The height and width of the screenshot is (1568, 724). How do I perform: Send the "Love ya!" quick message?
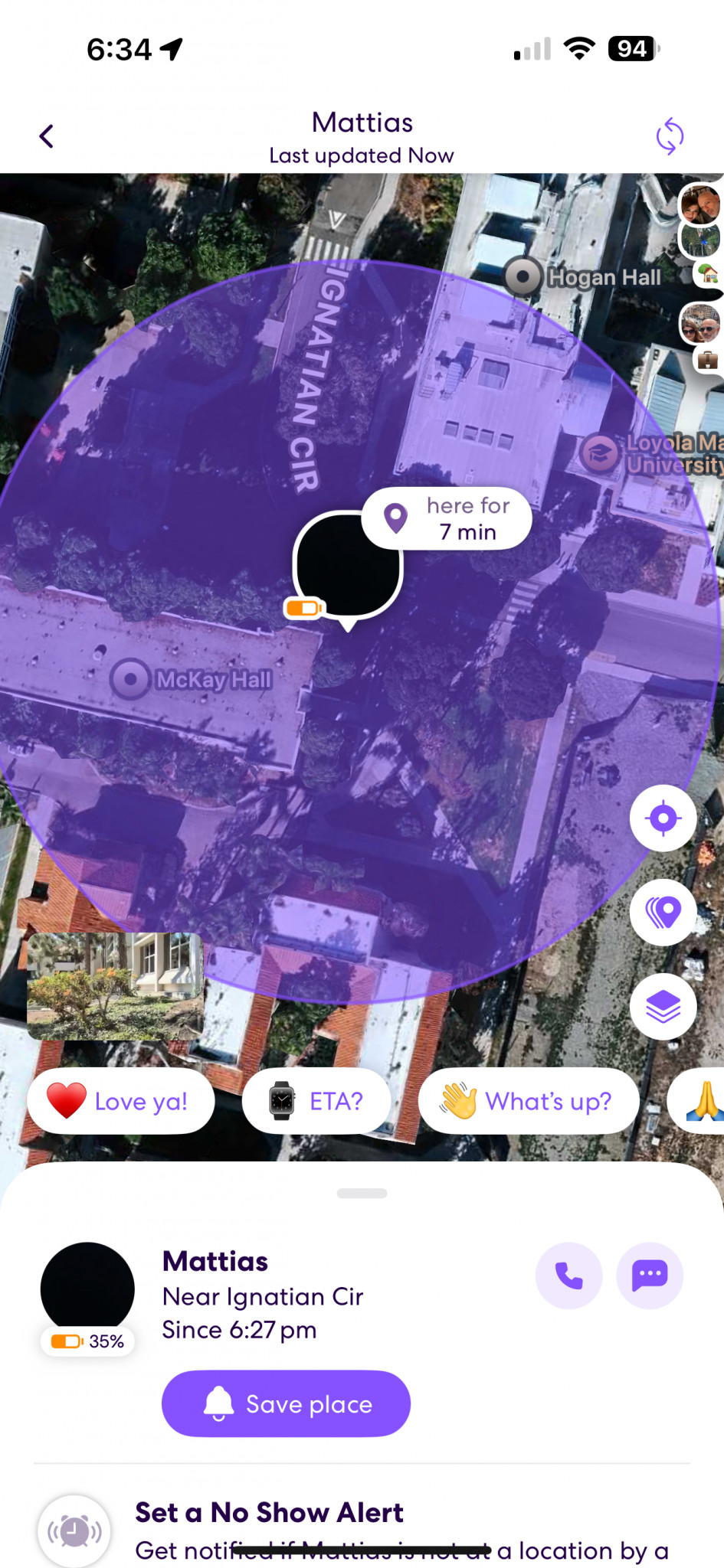coord(120,1101)
